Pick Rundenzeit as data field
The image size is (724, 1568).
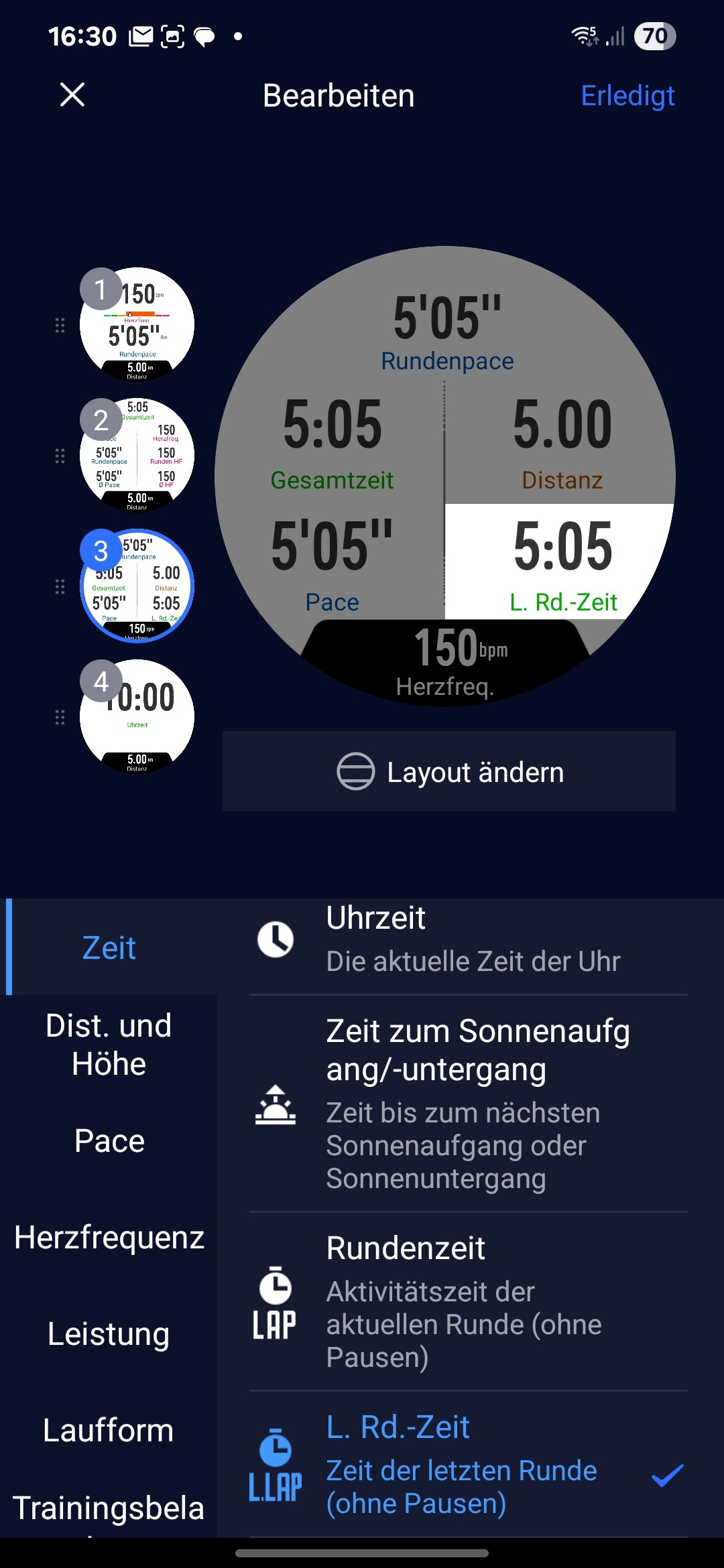click(x=469, y=1301)
